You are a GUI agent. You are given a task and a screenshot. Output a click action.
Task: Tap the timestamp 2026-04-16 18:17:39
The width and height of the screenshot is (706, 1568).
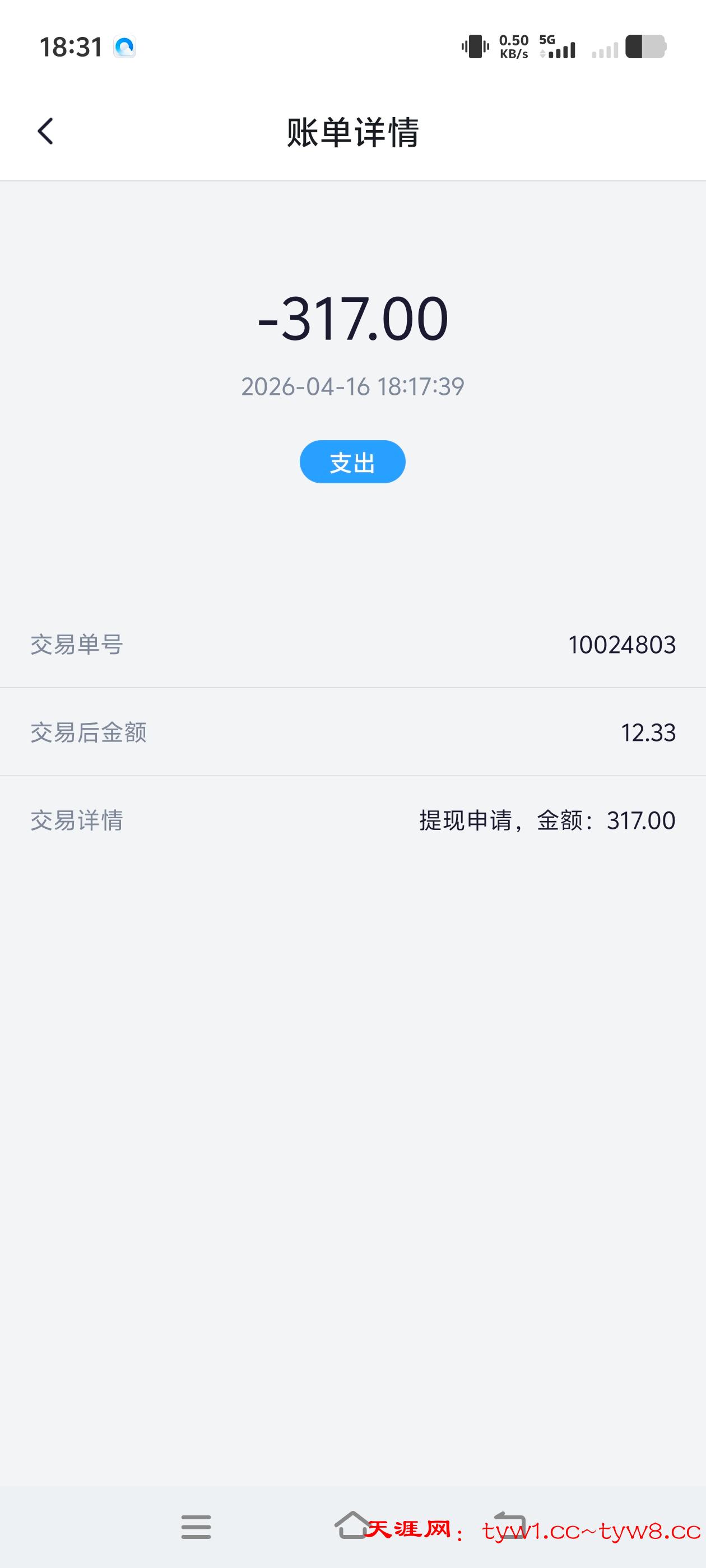(354, 385)
